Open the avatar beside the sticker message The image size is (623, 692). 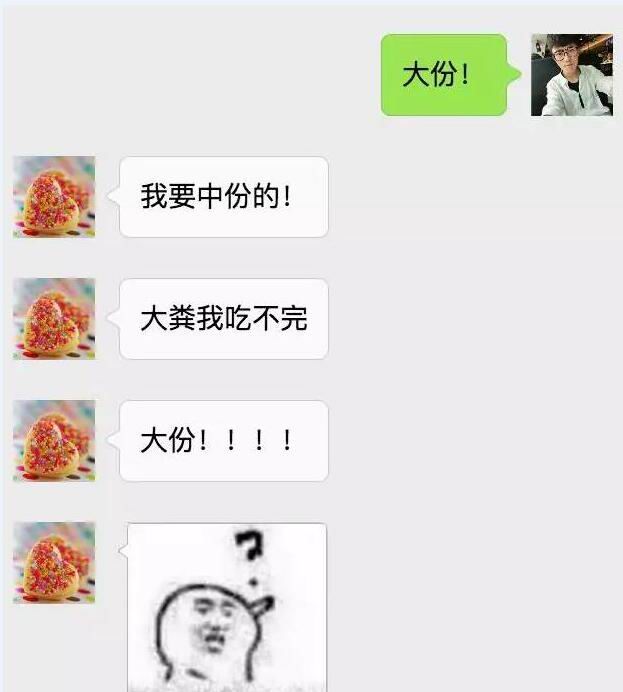click(54, 563)
